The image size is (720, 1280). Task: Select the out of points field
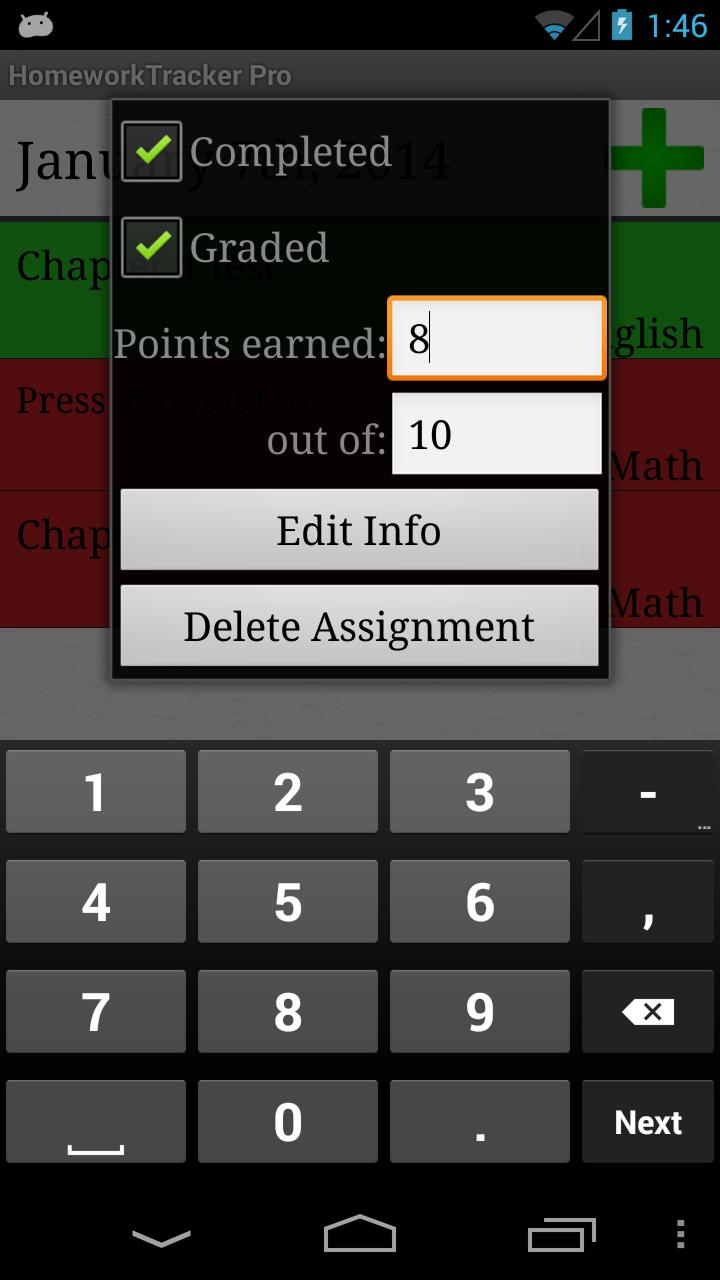[x=496, y=433]
